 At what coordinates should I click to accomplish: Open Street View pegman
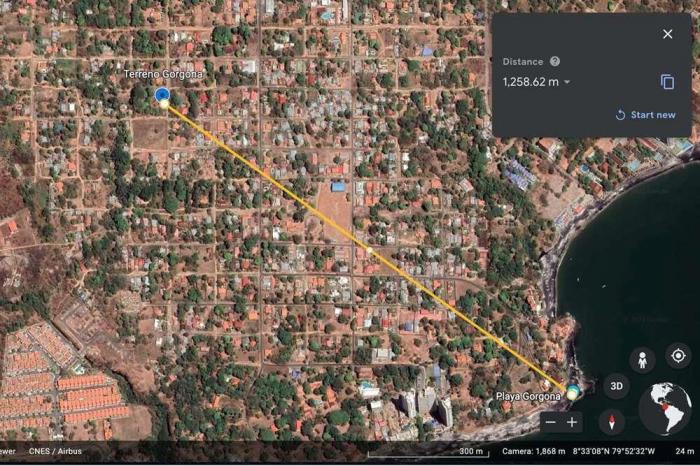coord(642,360)
